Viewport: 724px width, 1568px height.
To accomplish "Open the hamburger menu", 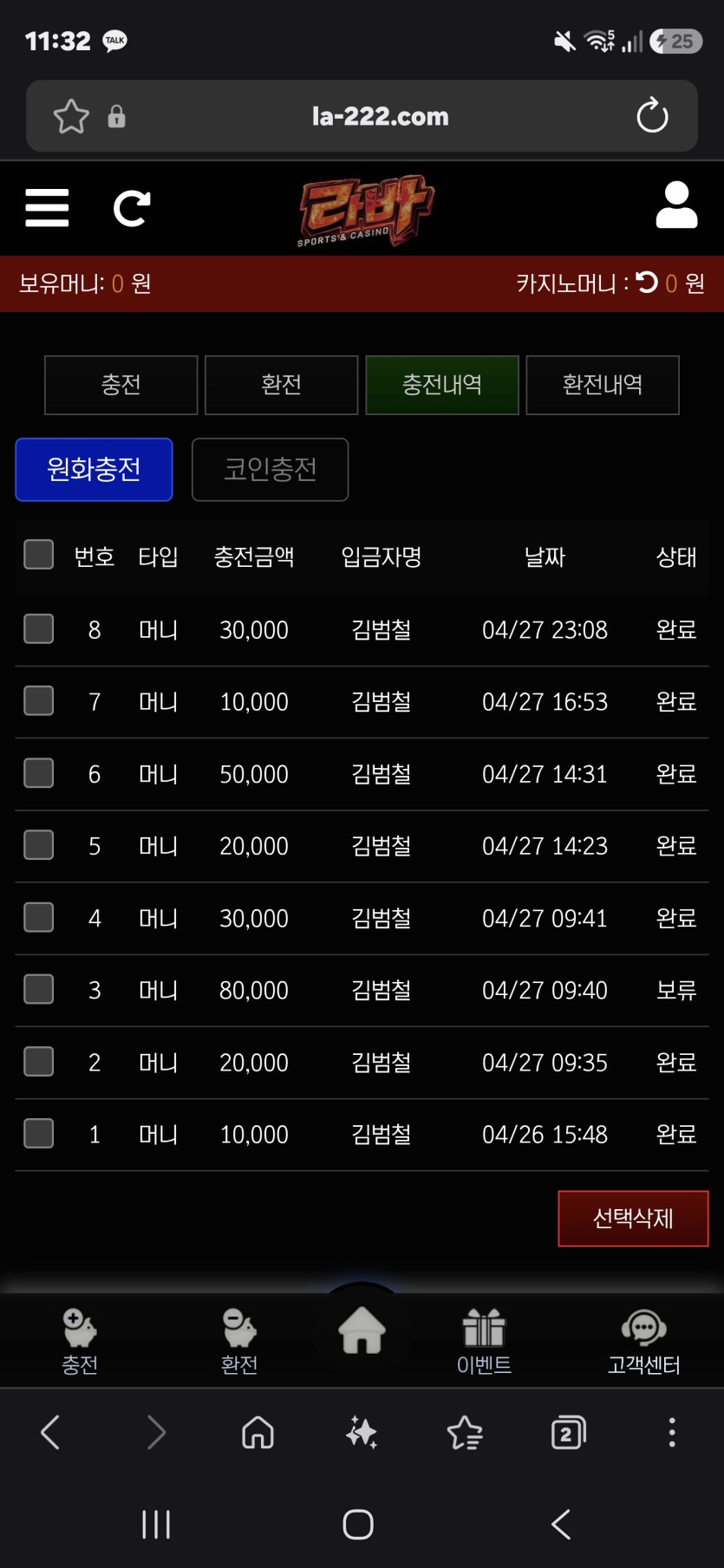I will coord(47,208).
